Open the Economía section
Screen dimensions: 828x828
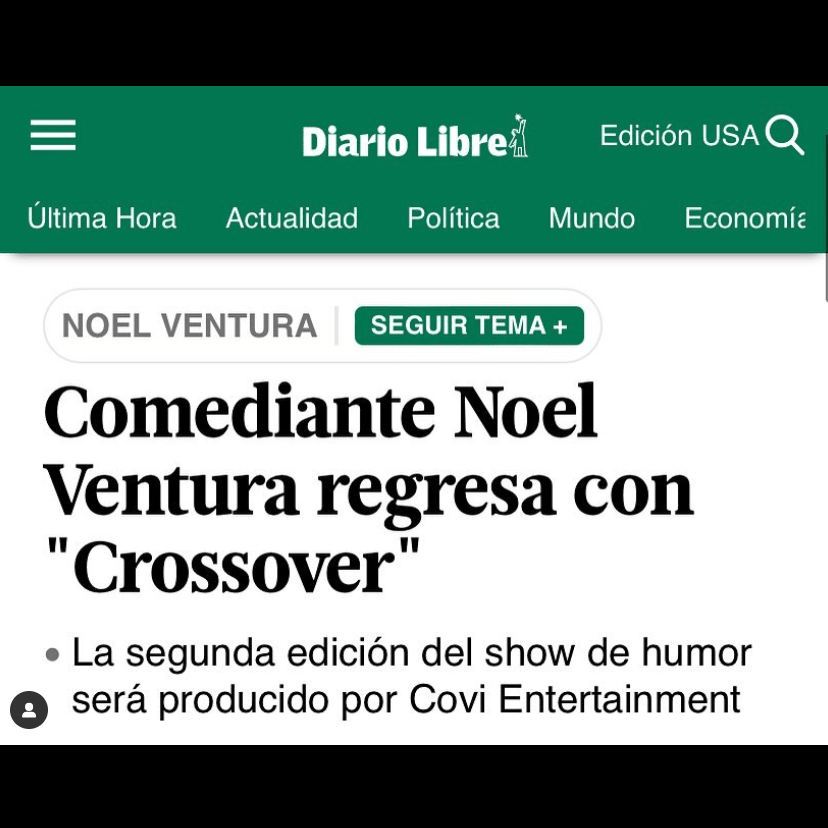click(745, 218)
